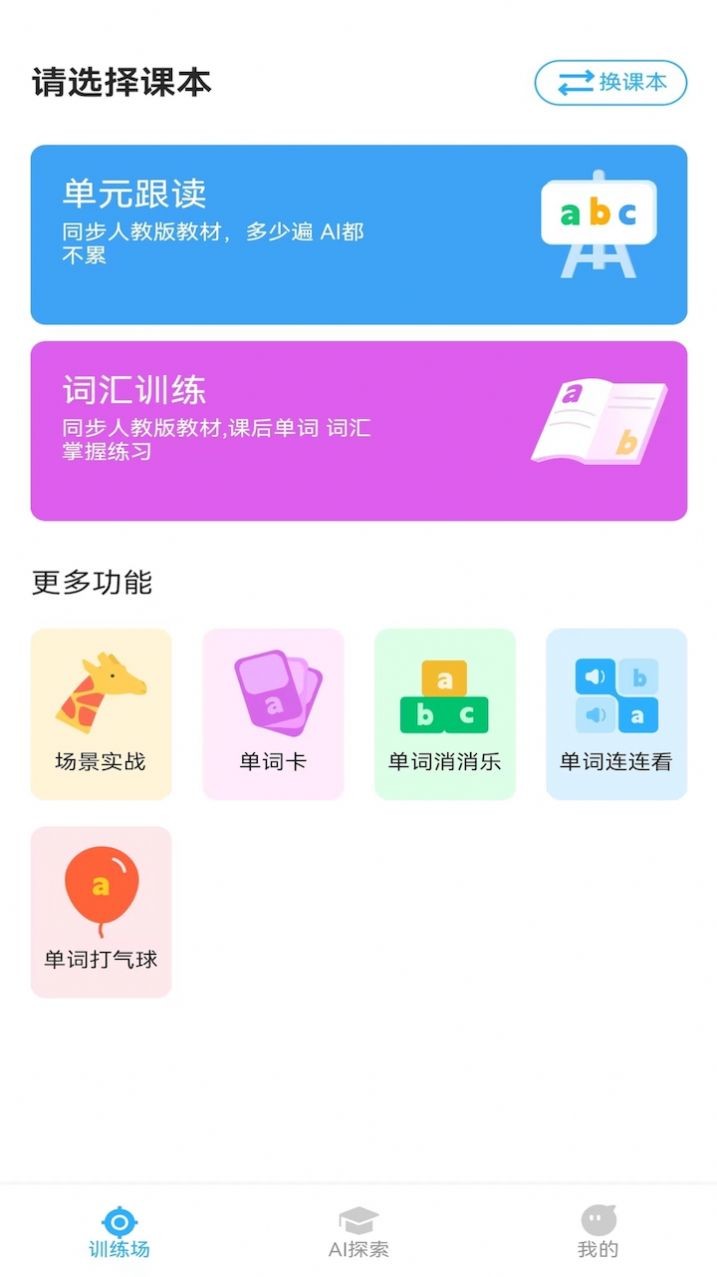717x1277 pixels.
Task: Open the 词汇训练 card
Action: 358,431
